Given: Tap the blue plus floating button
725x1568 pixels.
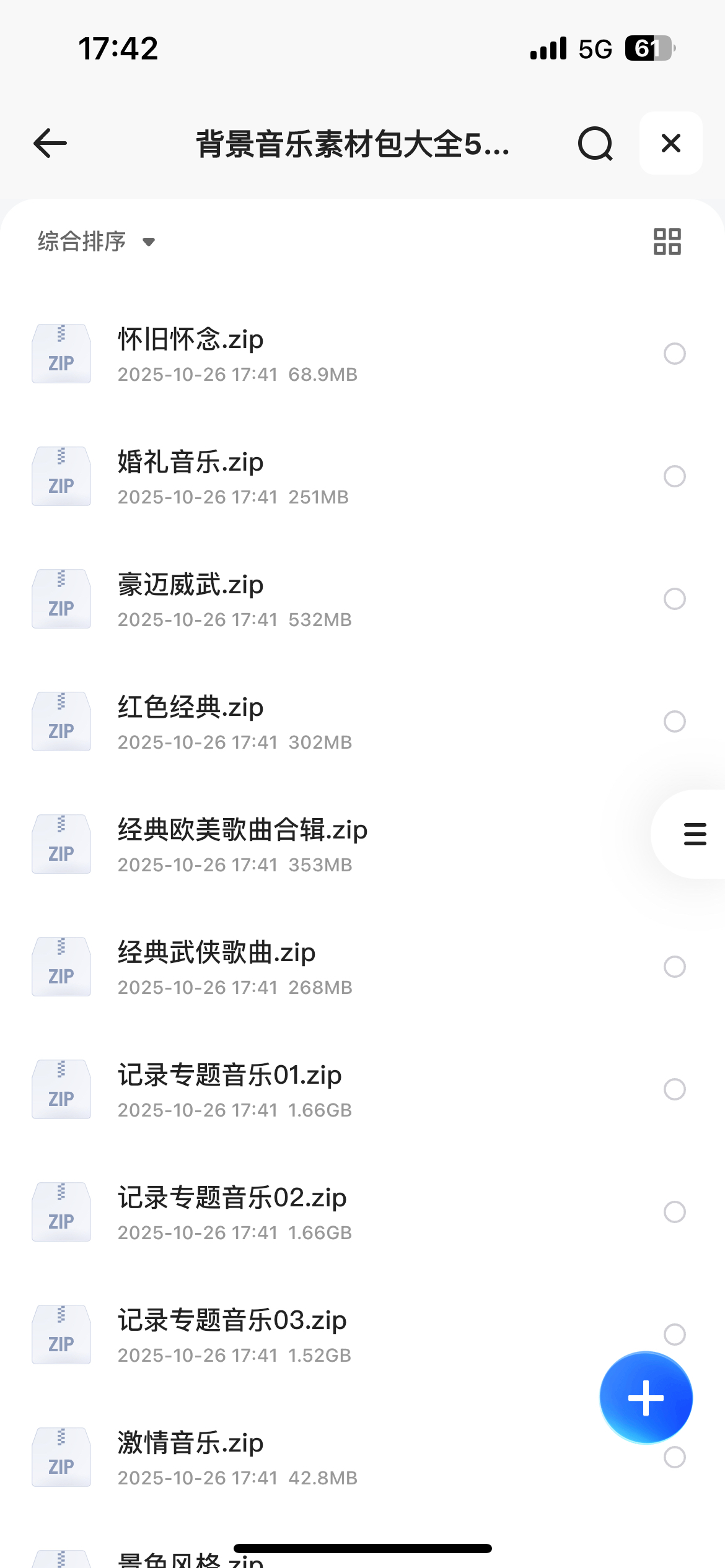Looking at the screenshot, I should 646,1398.
